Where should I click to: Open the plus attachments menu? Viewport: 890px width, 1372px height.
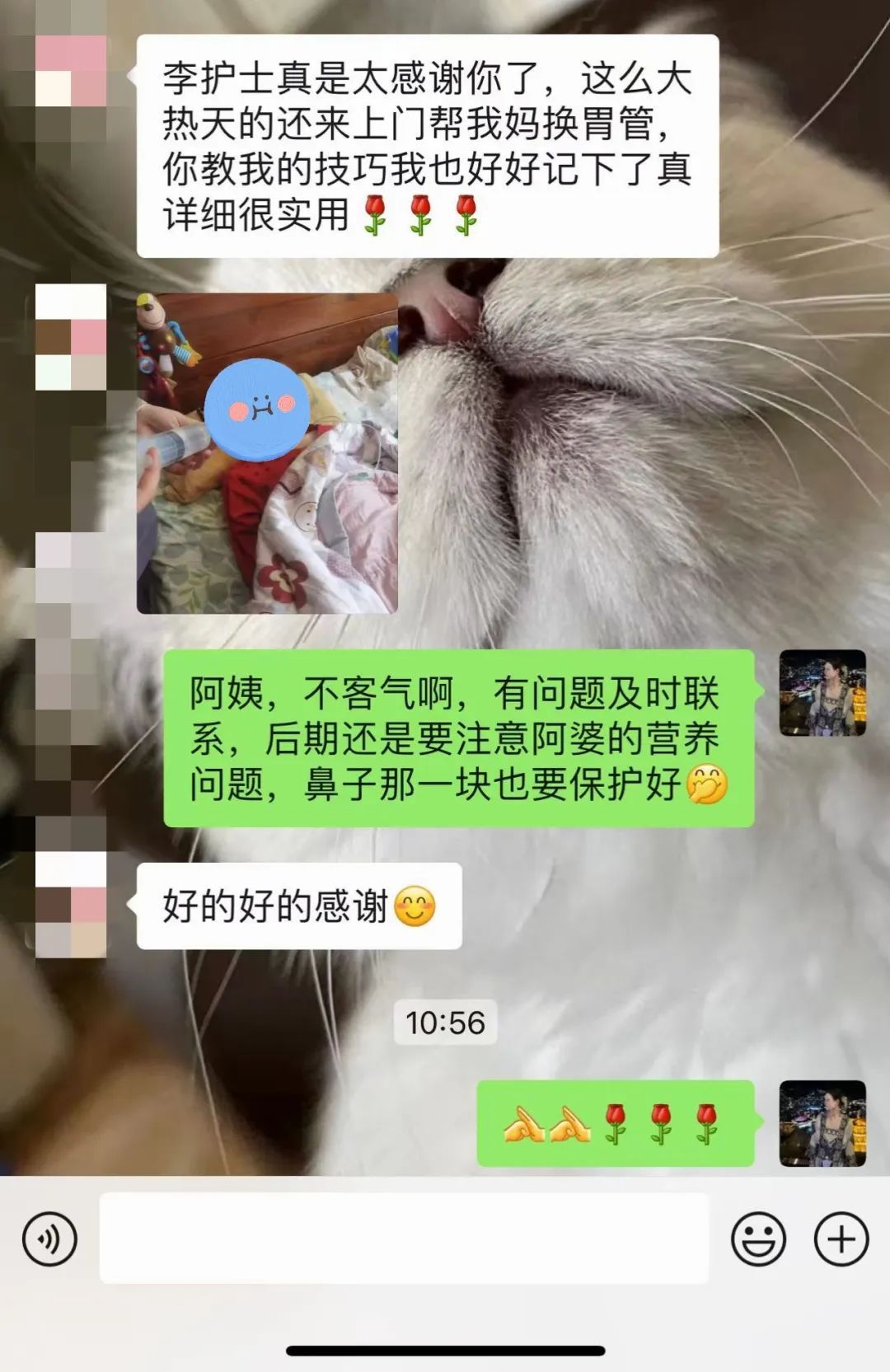[841, 1239]
